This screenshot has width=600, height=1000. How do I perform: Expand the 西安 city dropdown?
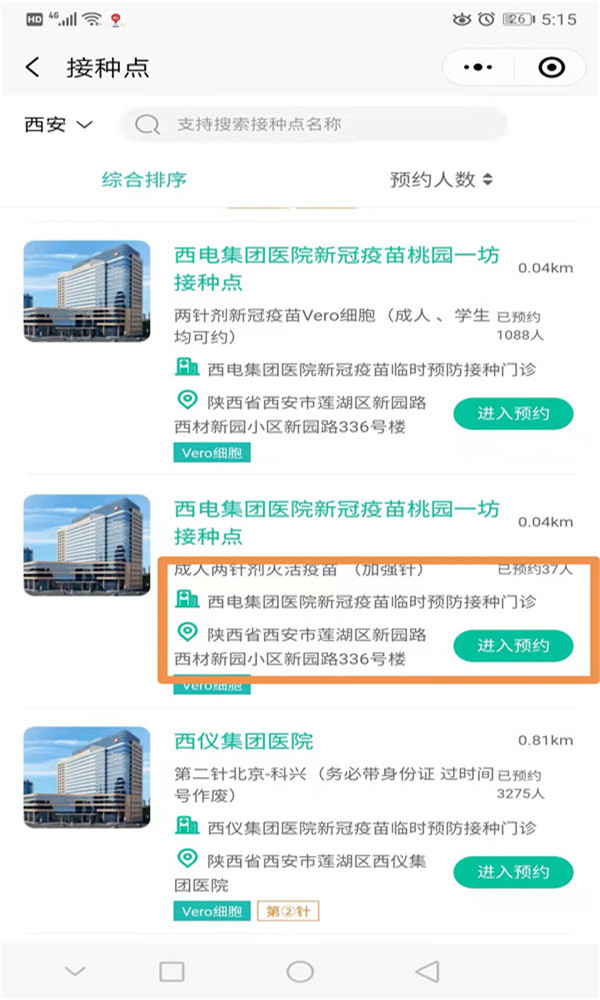click(59, 125)
